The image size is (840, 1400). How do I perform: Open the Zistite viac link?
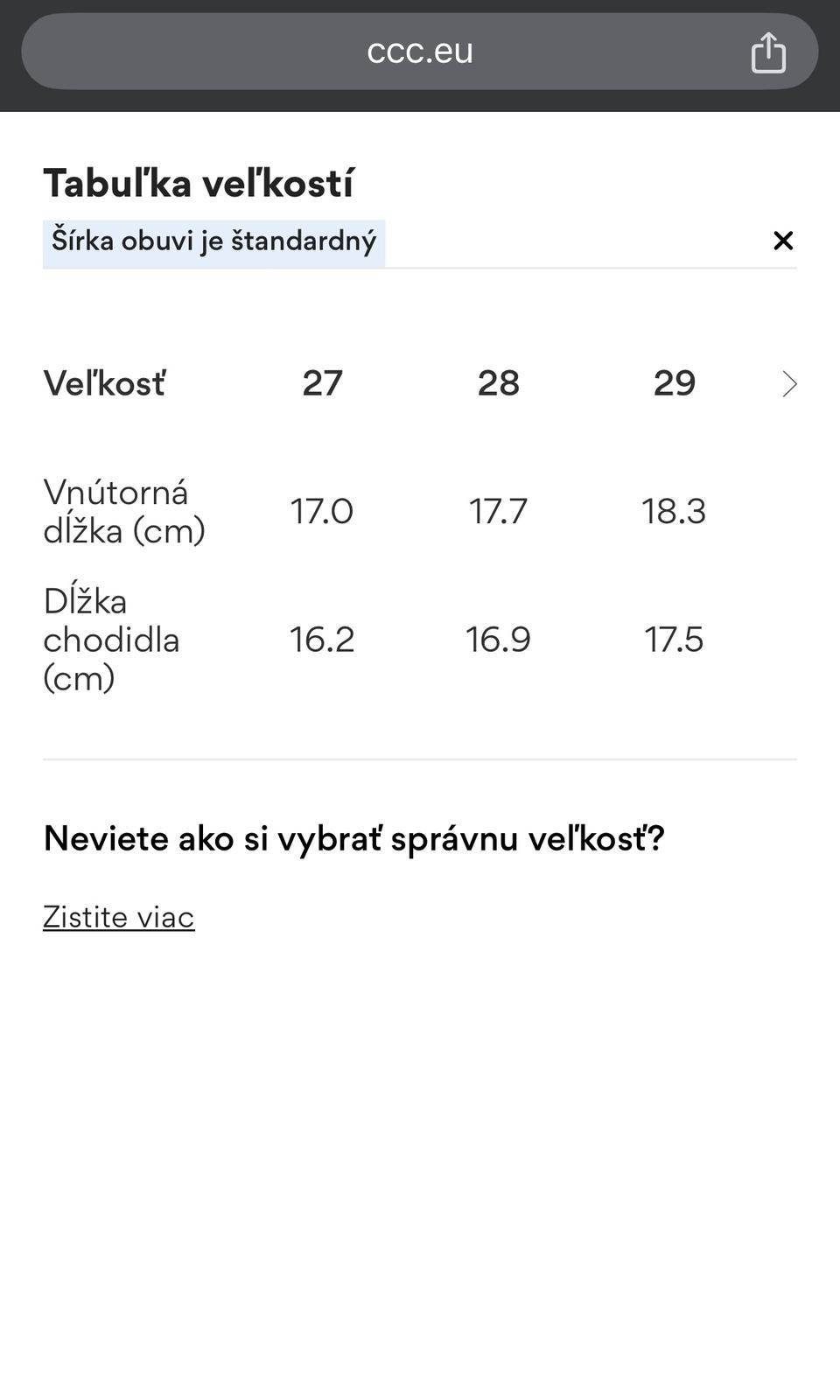tap(119, 917)
